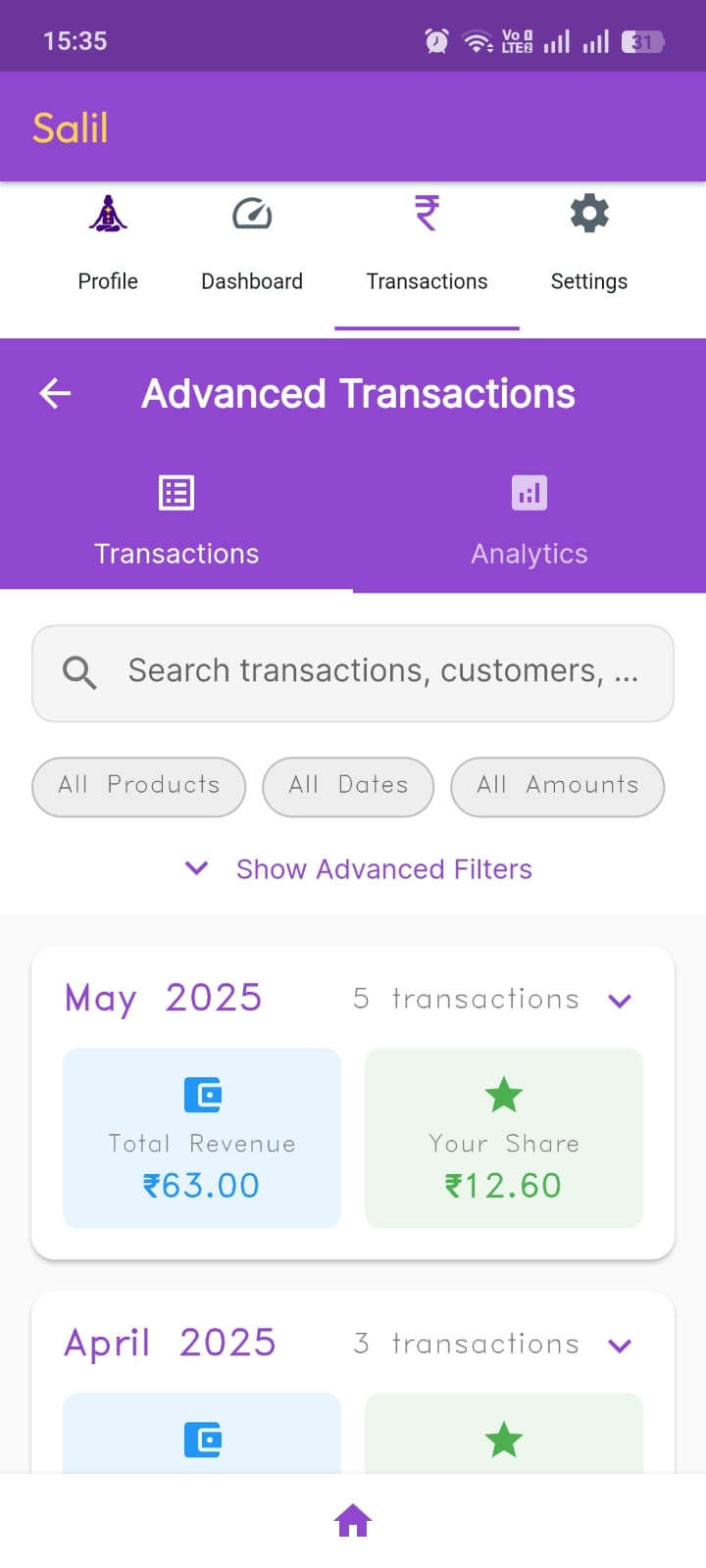Select the Analytics bar chart icon

pyautogui.click(x=529, y=492)
